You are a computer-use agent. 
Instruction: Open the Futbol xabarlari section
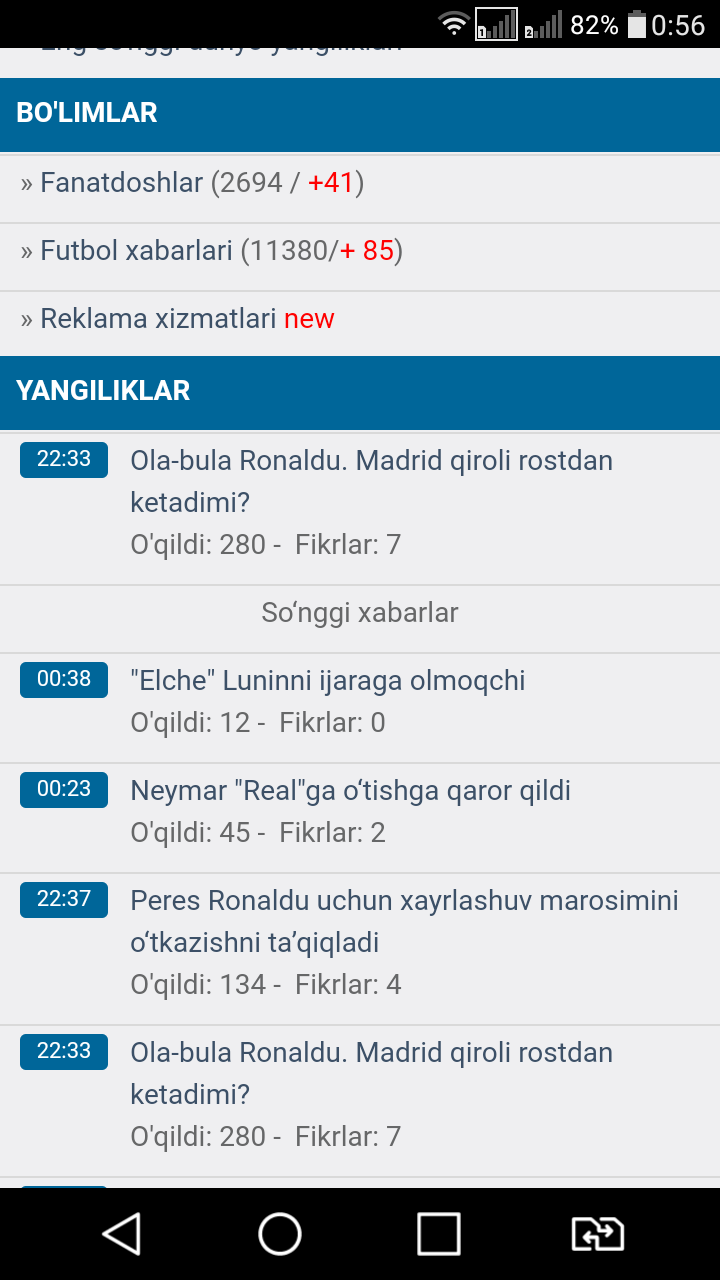click(x=137, y=251)
